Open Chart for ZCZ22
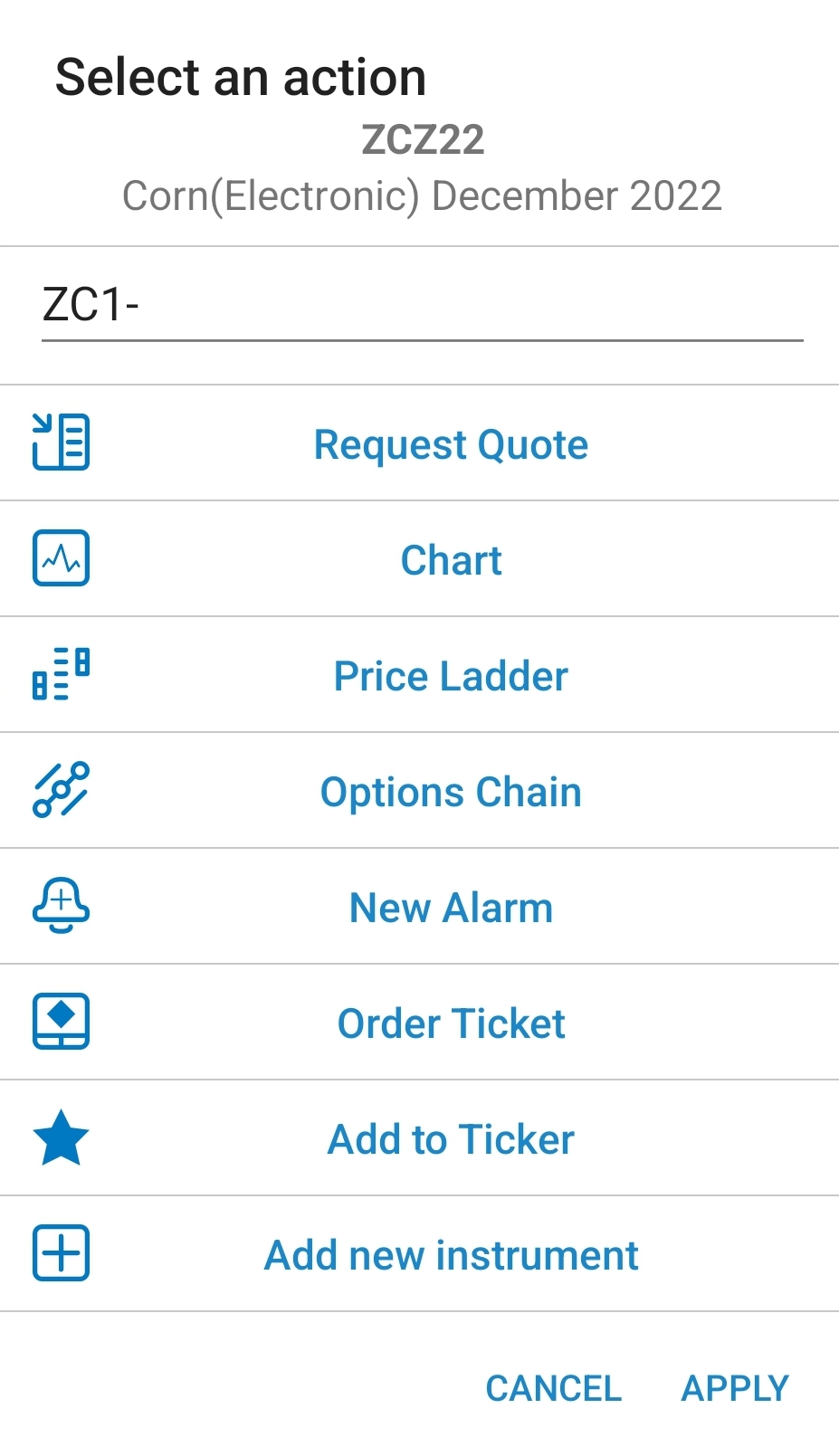839x1456 pixels. point(419,559)
